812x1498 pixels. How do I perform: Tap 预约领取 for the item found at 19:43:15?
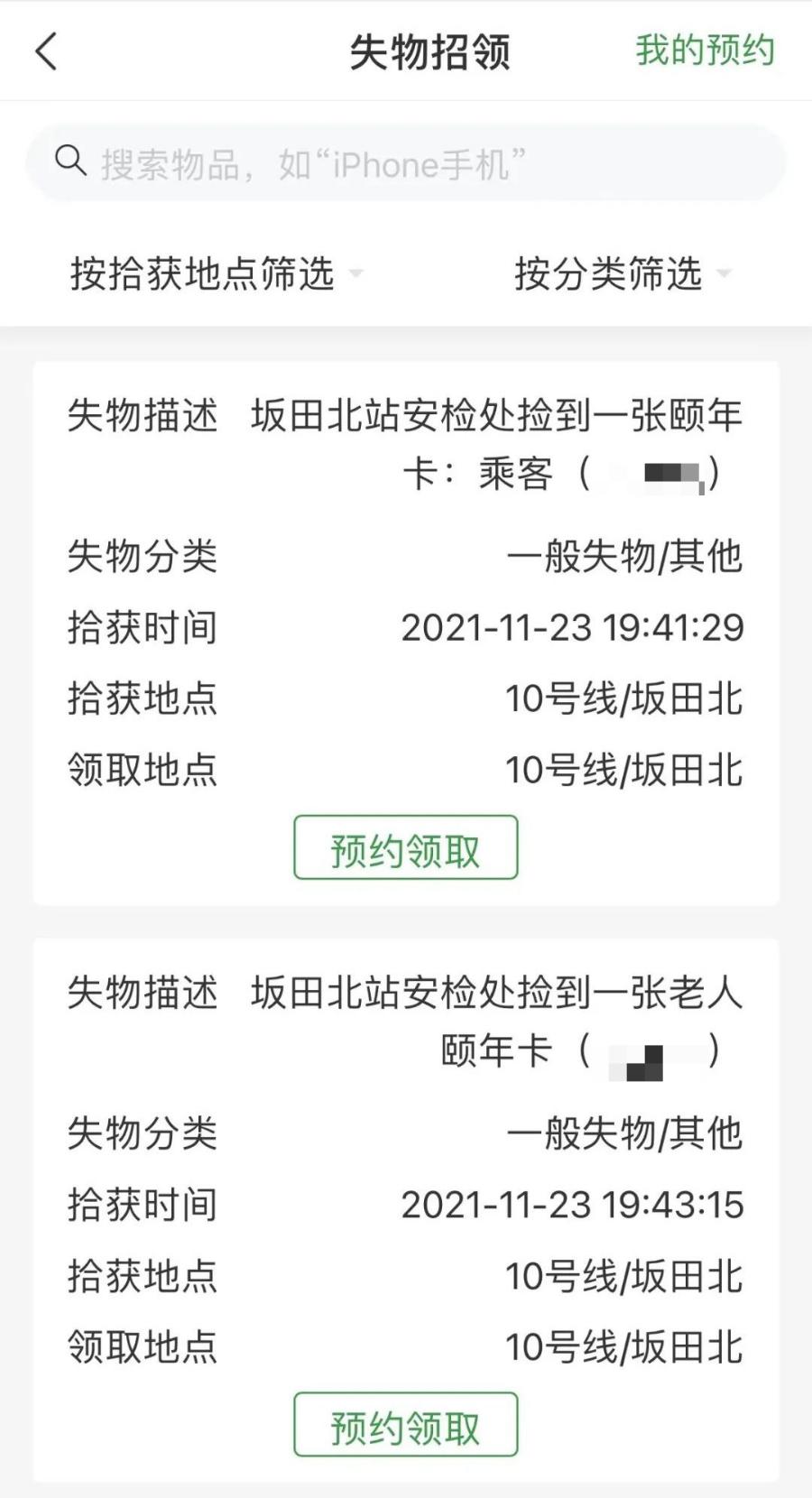(405, 1426)
